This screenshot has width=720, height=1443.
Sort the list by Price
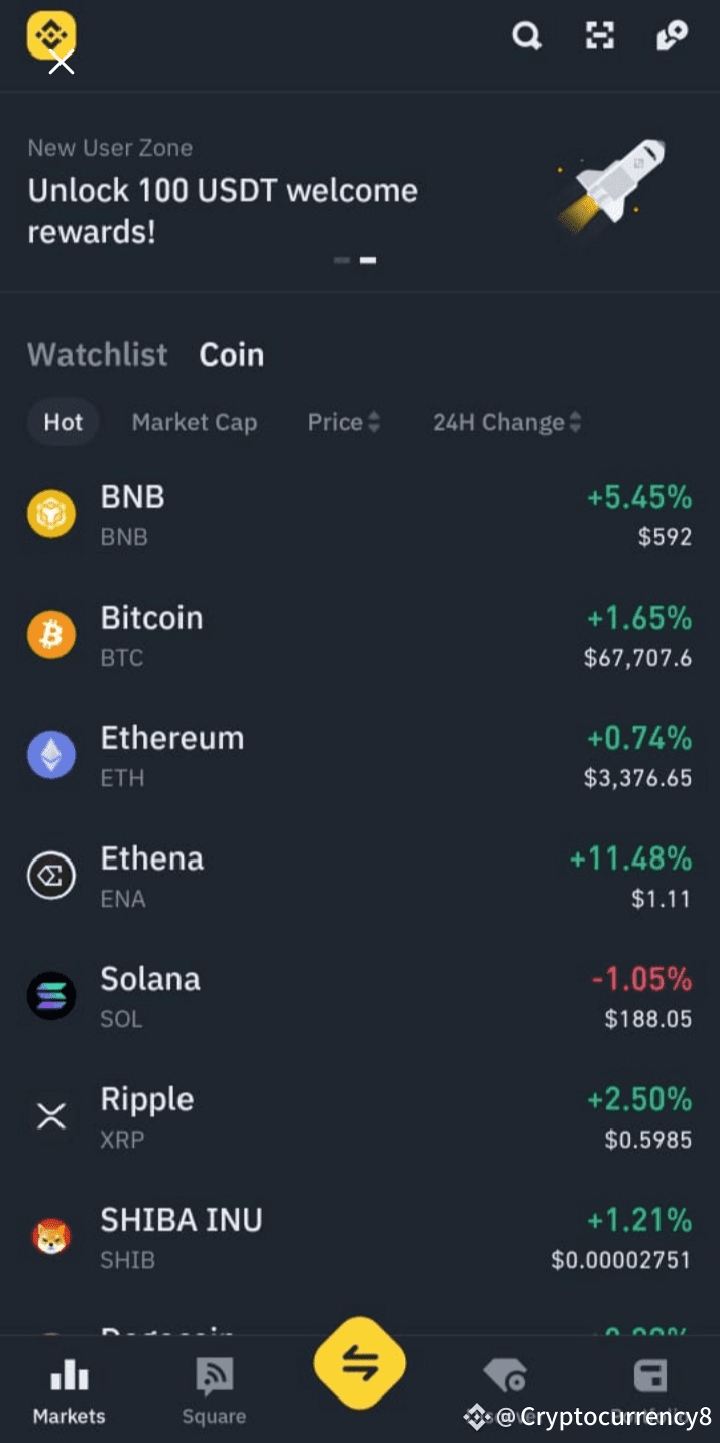pos(343,422)
